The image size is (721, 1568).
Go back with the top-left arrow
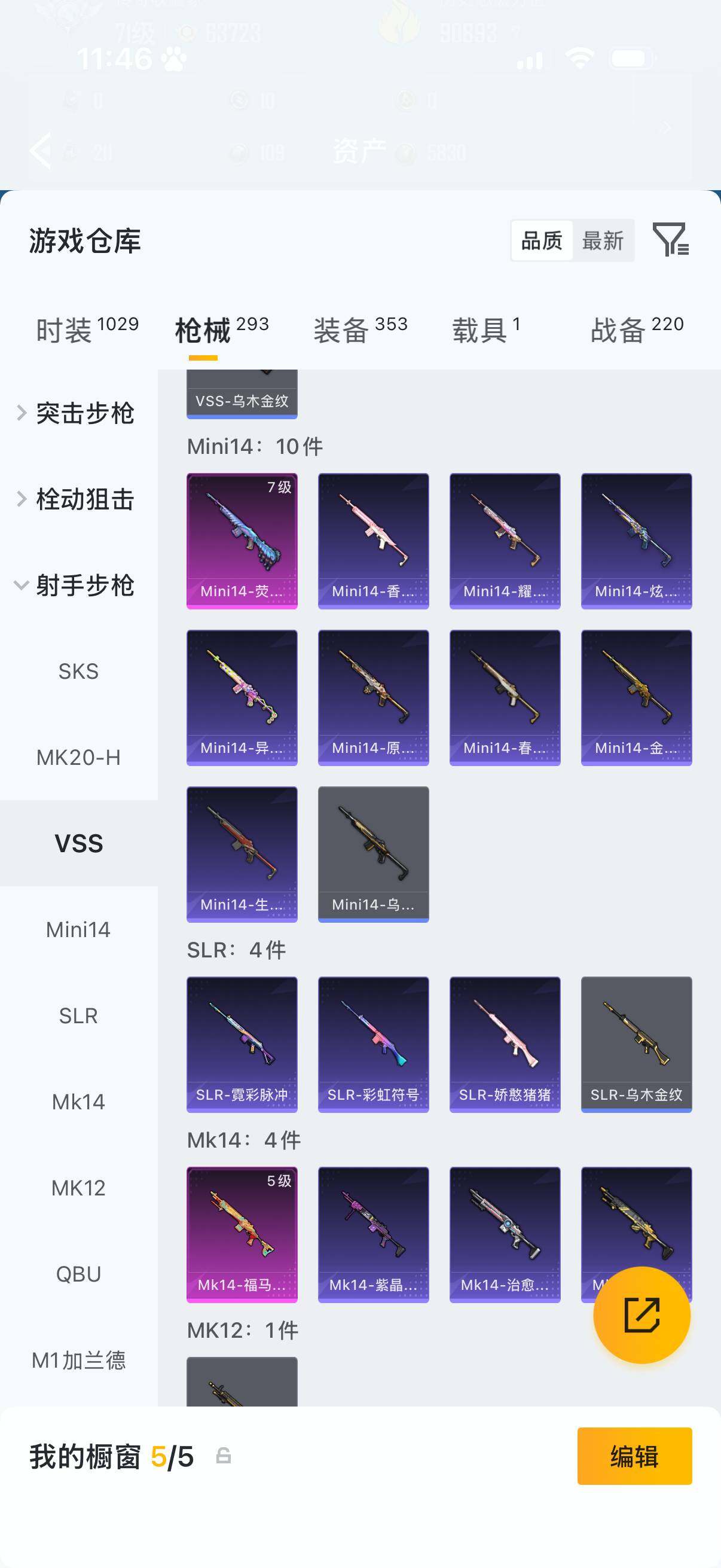pyautogui.click(x=41, y=150)
